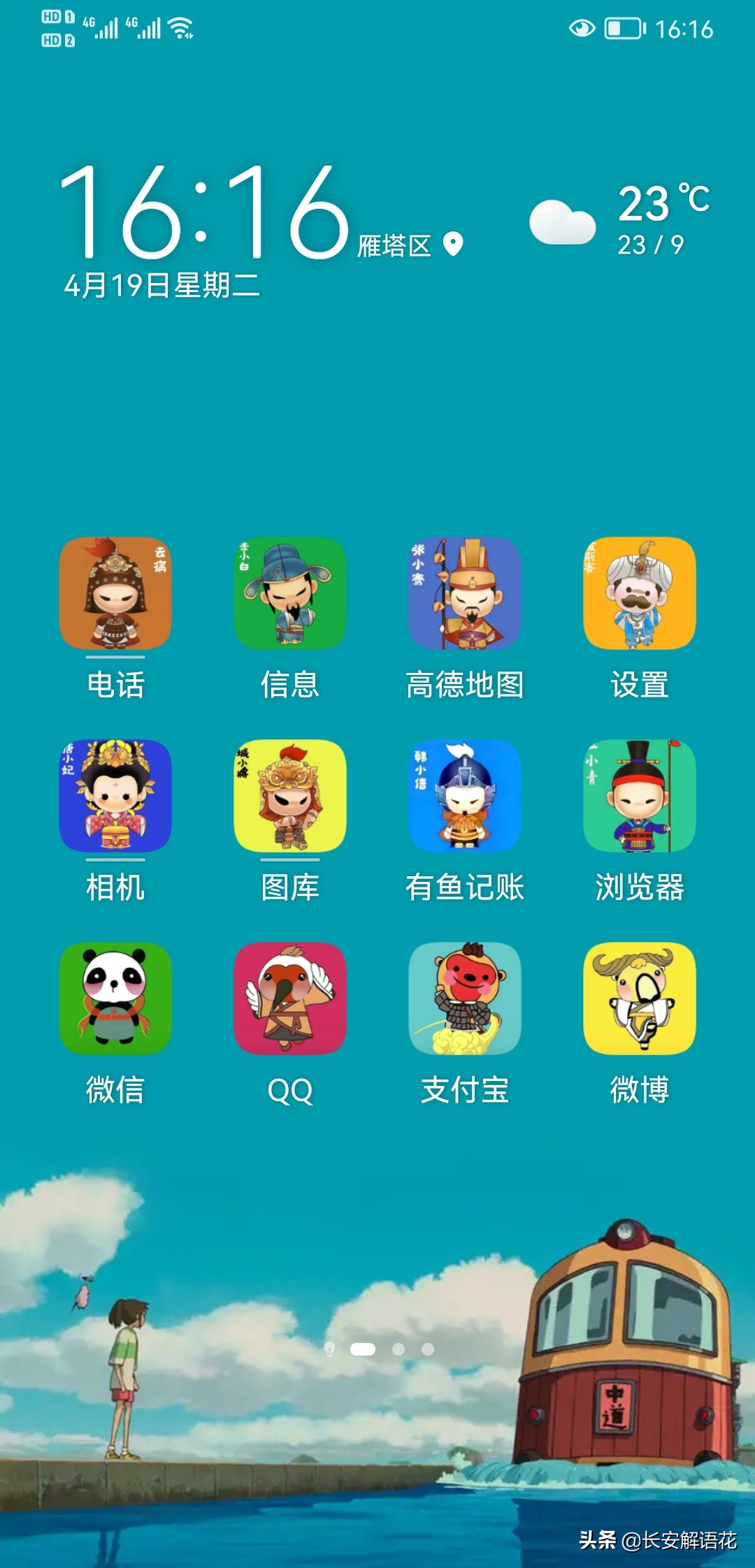
Task: Open the Weibo app
Action: [640, 1001]
